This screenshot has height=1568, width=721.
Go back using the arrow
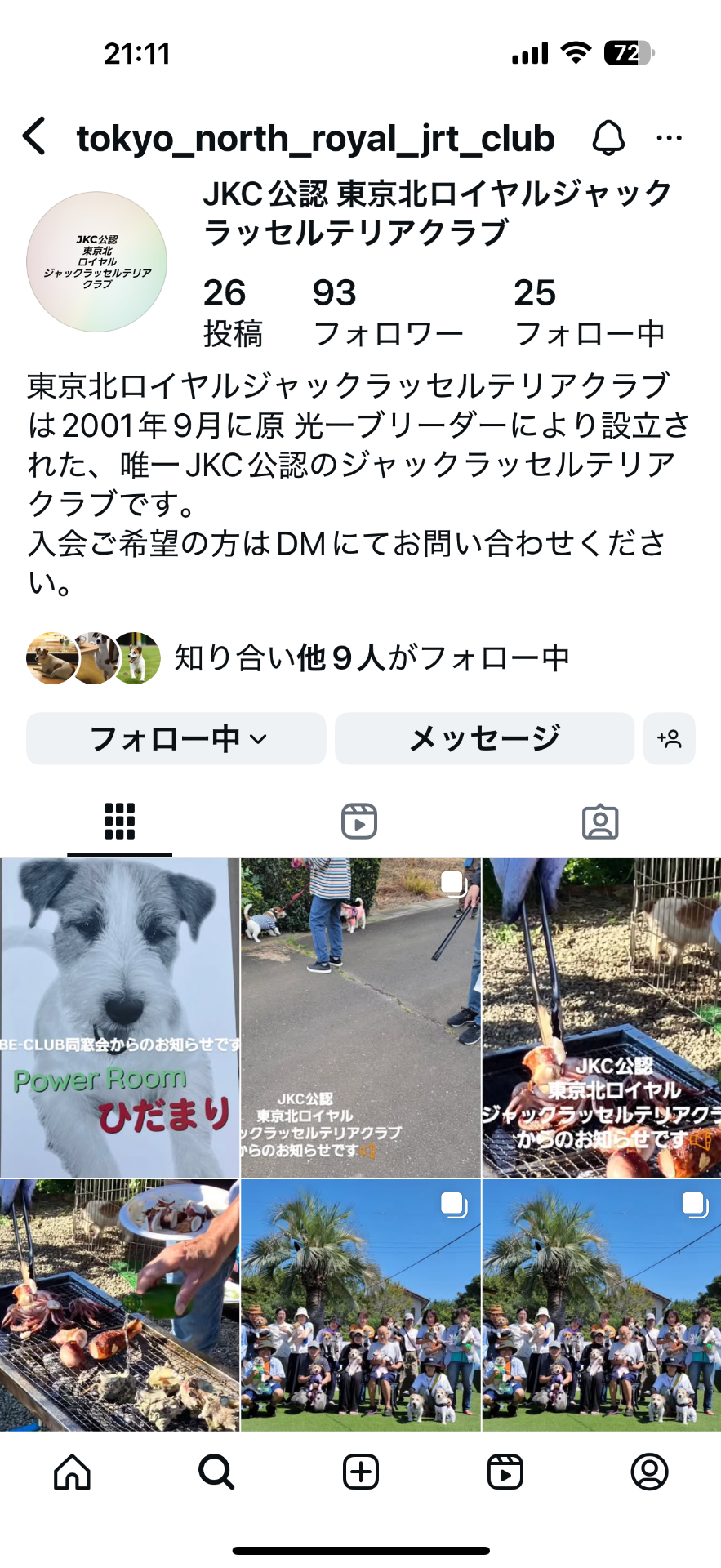tap(35, 137)
